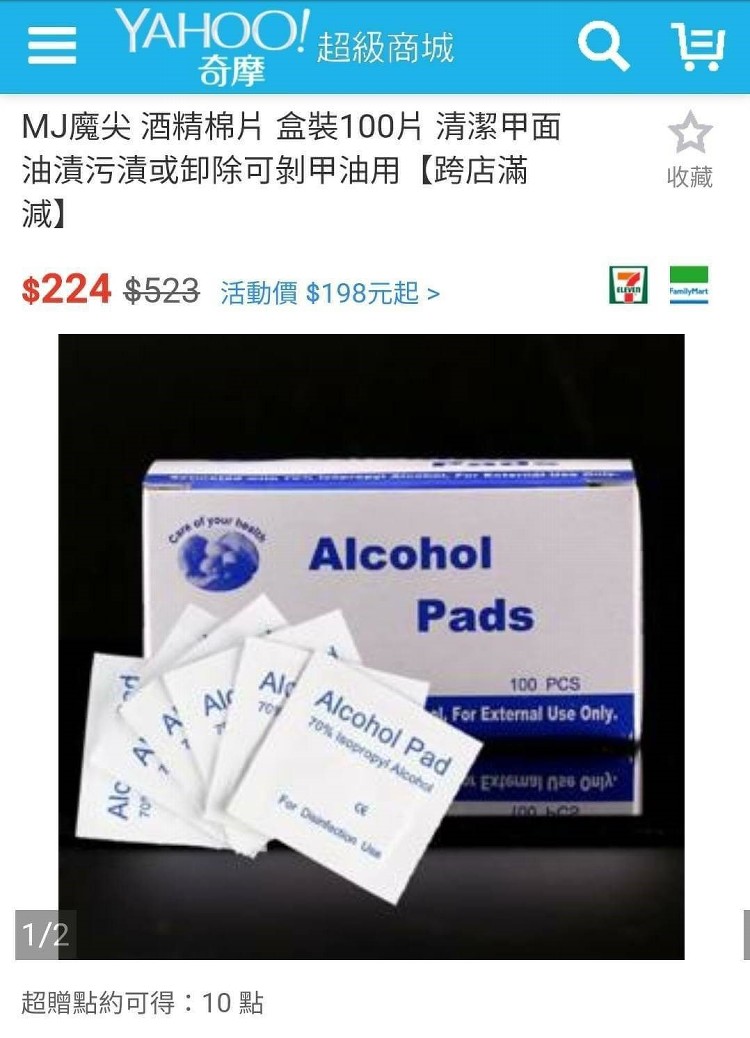This screenshot has width=750, height=1038.
Task: Open the hamburger menu
Action: 51,46
